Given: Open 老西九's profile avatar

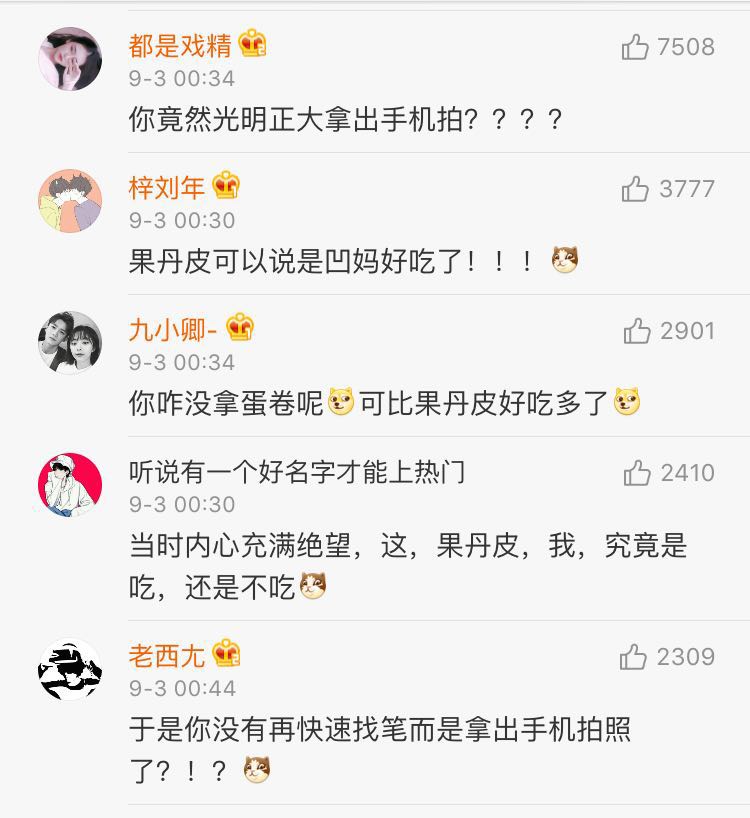Looking at the screenshot, I should pyautogui.click(x=70, y=669).
